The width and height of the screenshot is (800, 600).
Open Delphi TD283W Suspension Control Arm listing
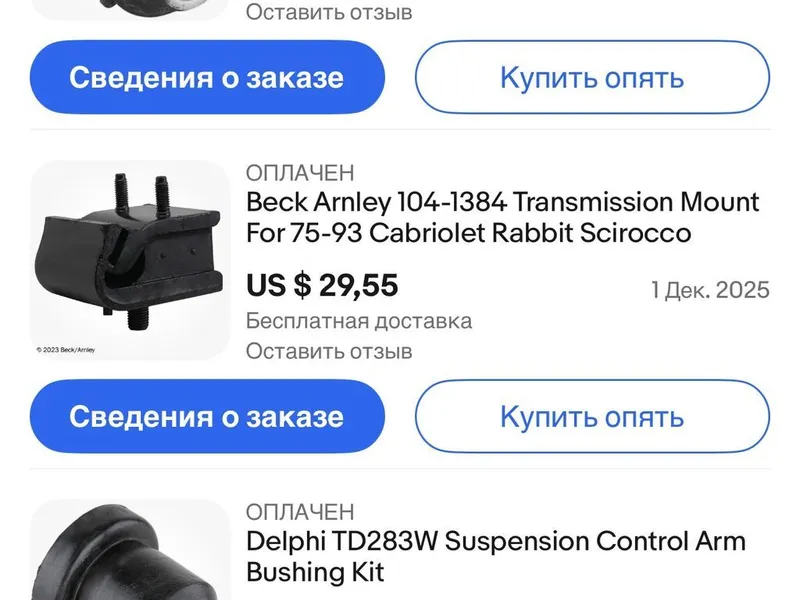tap(495, 557)
